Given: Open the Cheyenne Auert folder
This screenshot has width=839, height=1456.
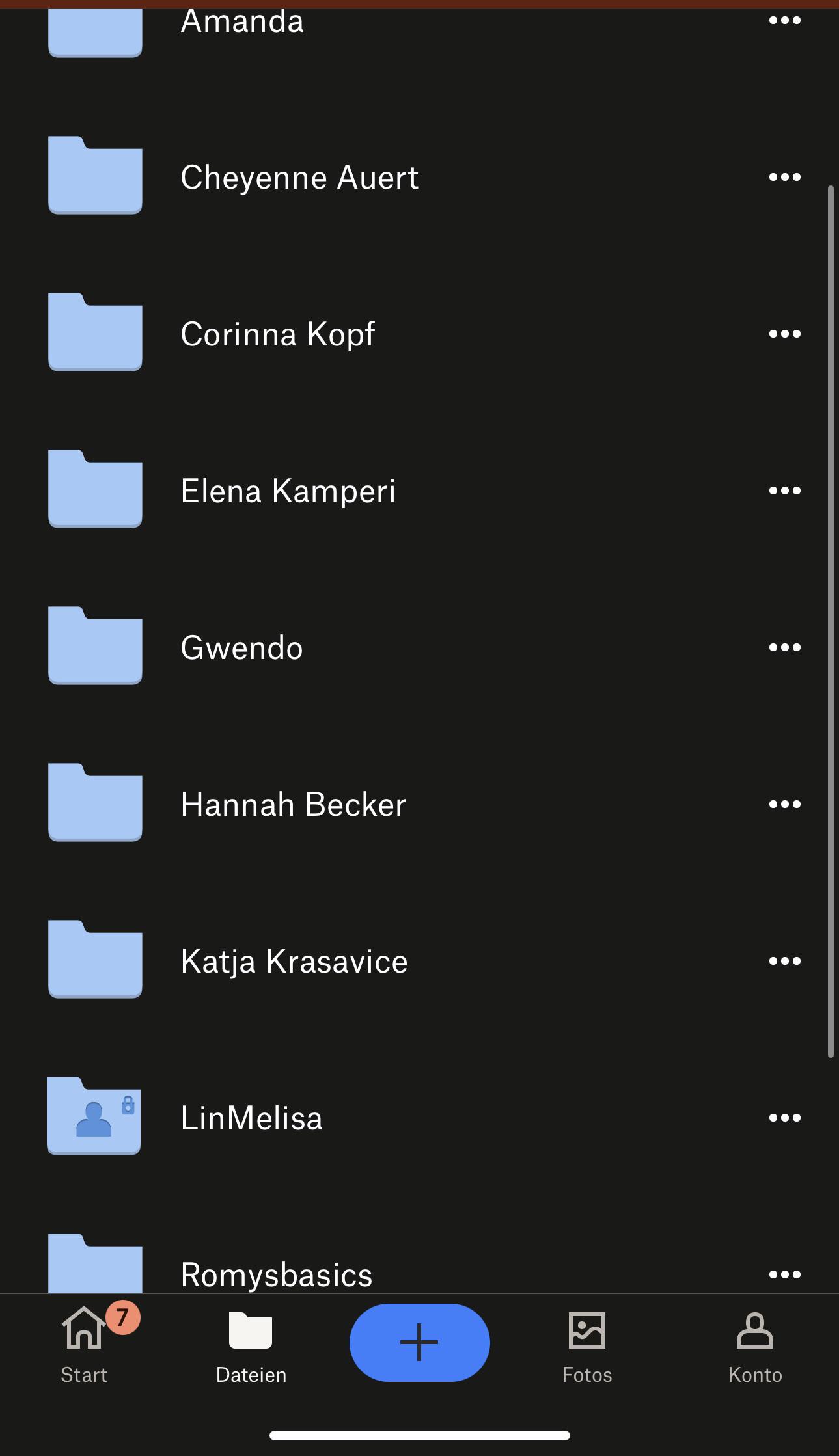Looking at the screenshot, I should point(299,177).
